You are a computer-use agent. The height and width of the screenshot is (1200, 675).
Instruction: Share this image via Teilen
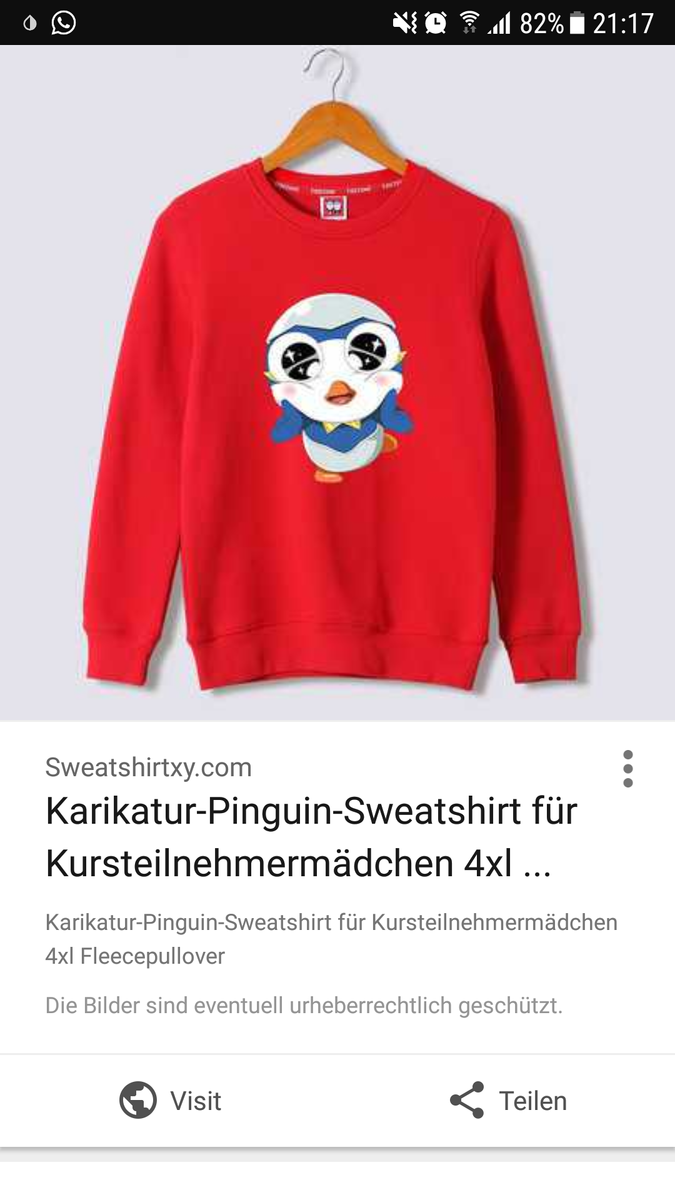pyautogui.click(x=508, y=1100)
